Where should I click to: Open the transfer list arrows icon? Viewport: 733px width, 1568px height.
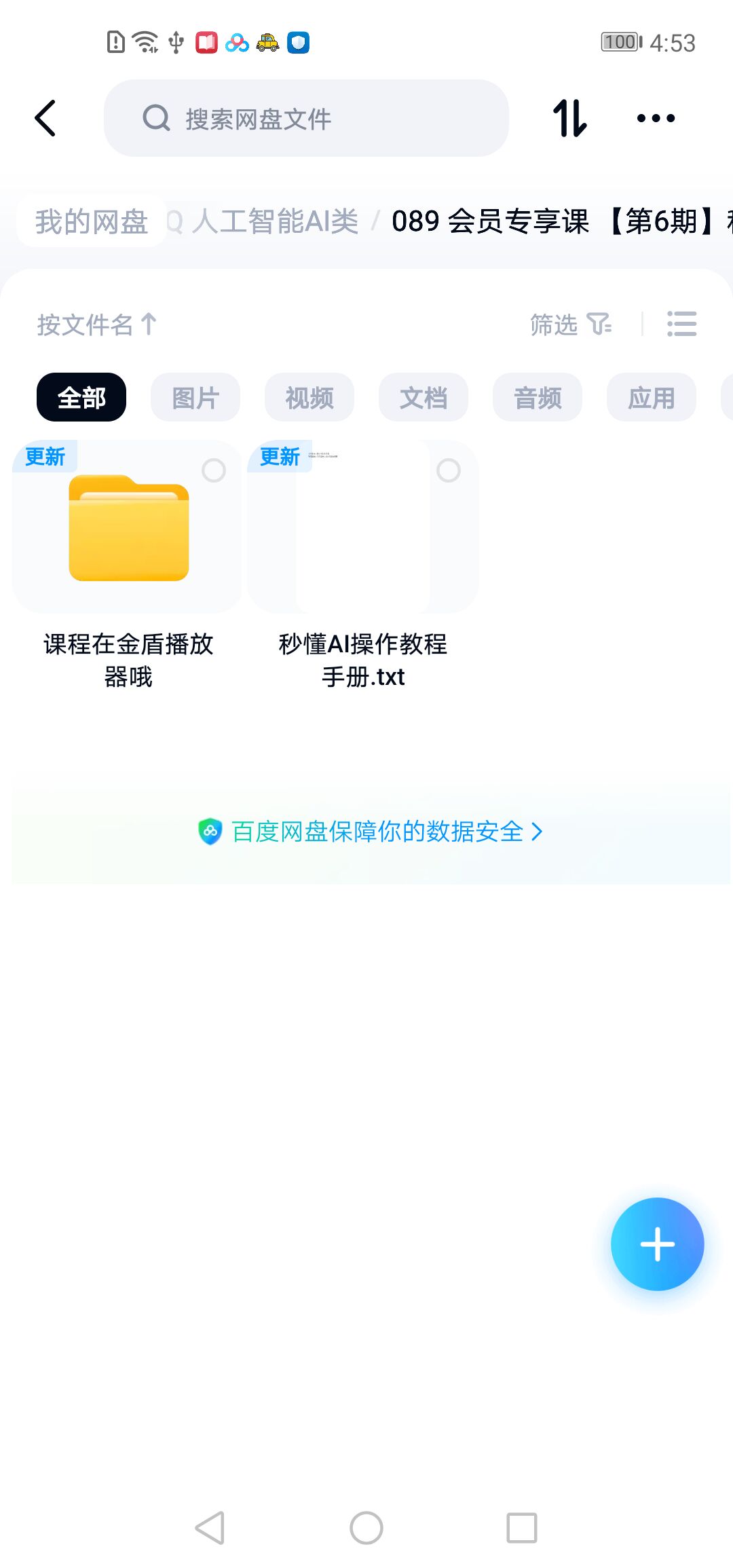569,118
